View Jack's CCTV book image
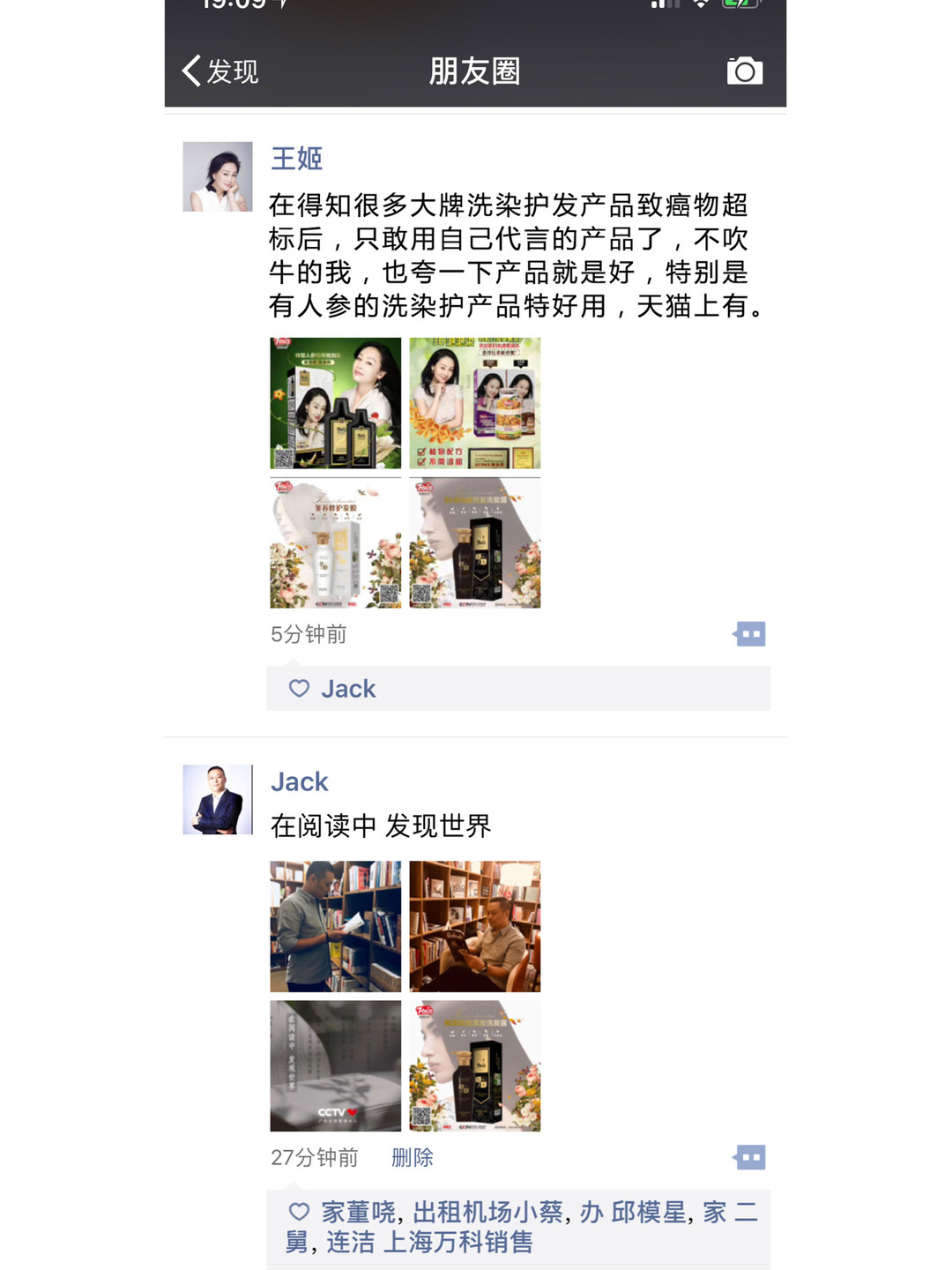The height and width of the screenshot is (1270, 952). (x=335, y=1066)
